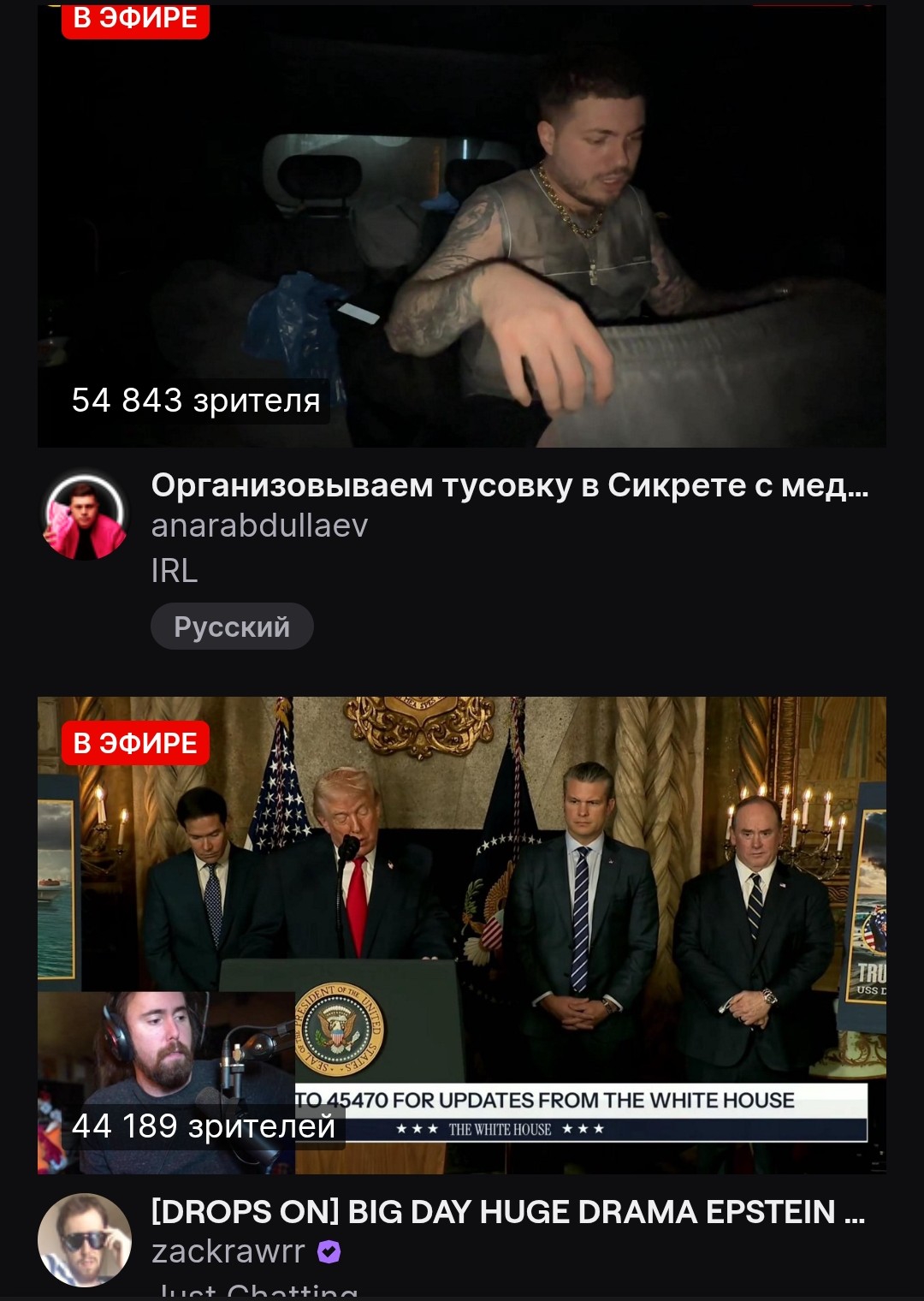The height and width of the screenshot is (1301, 924).
Task: Open the DROPS ON BIG DAY stream title
Action: coord(507,1212)
